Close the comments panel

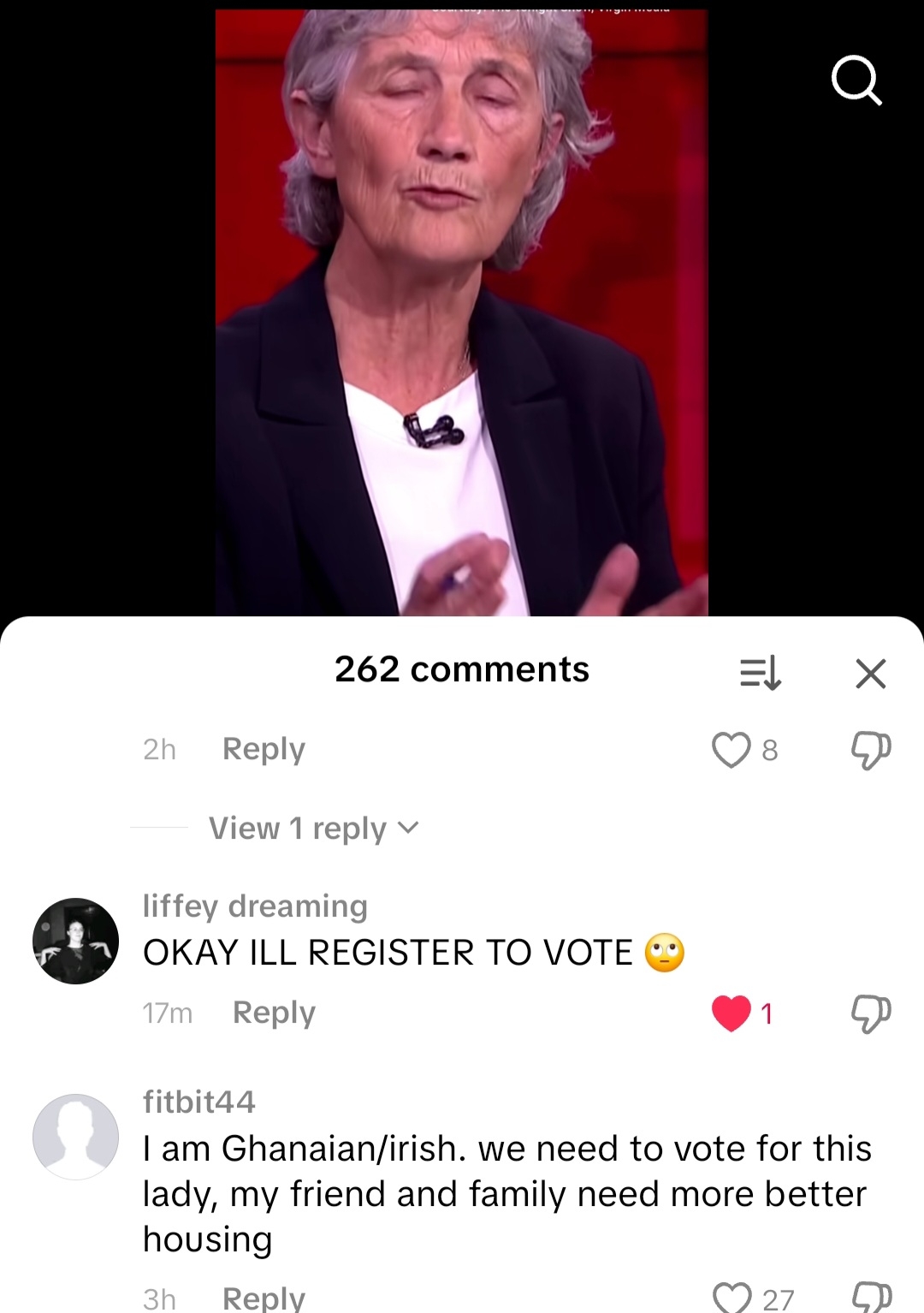click(x=871, y=674)
